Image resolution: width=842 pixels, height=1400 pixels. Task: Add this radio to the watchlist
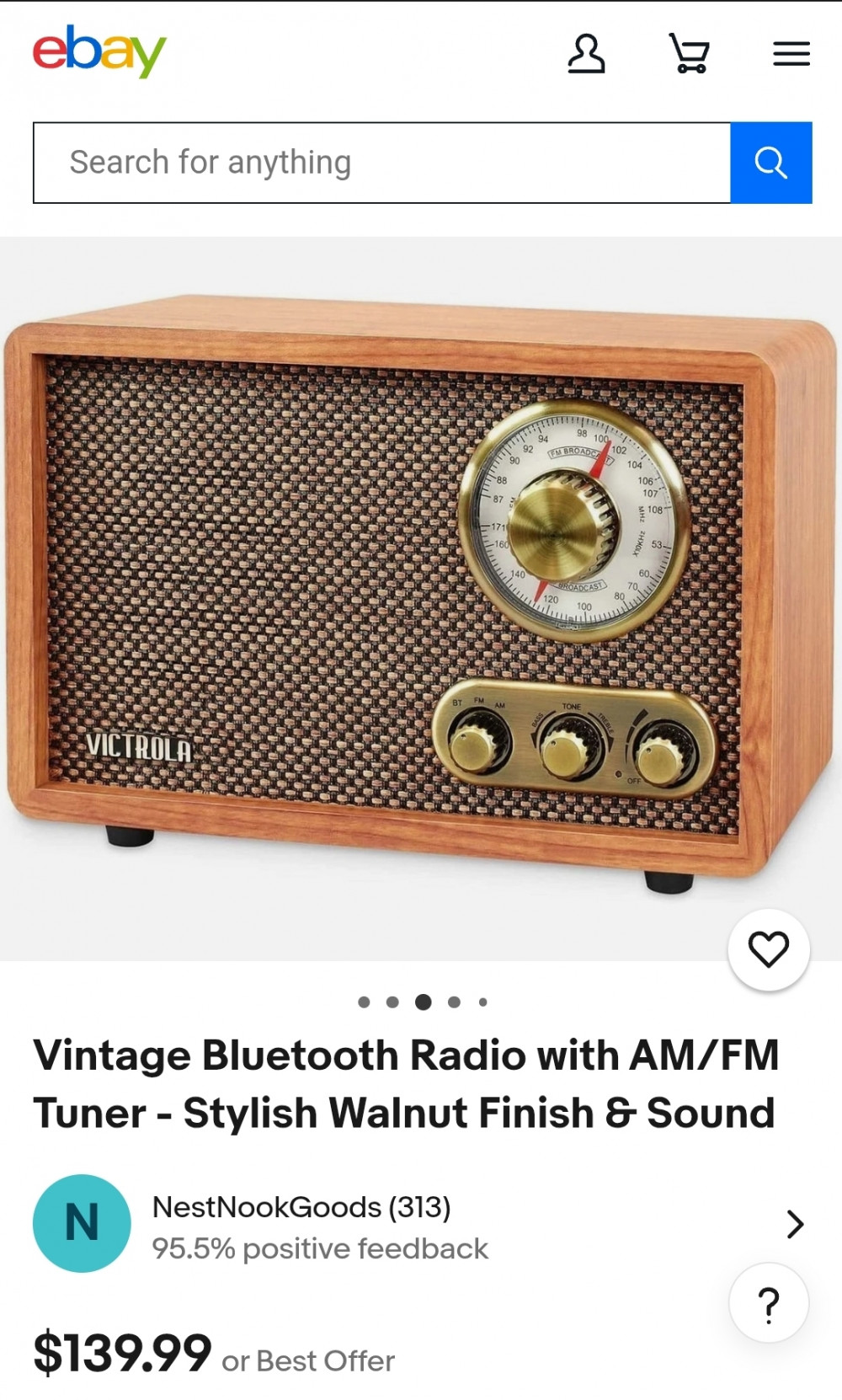768,949
